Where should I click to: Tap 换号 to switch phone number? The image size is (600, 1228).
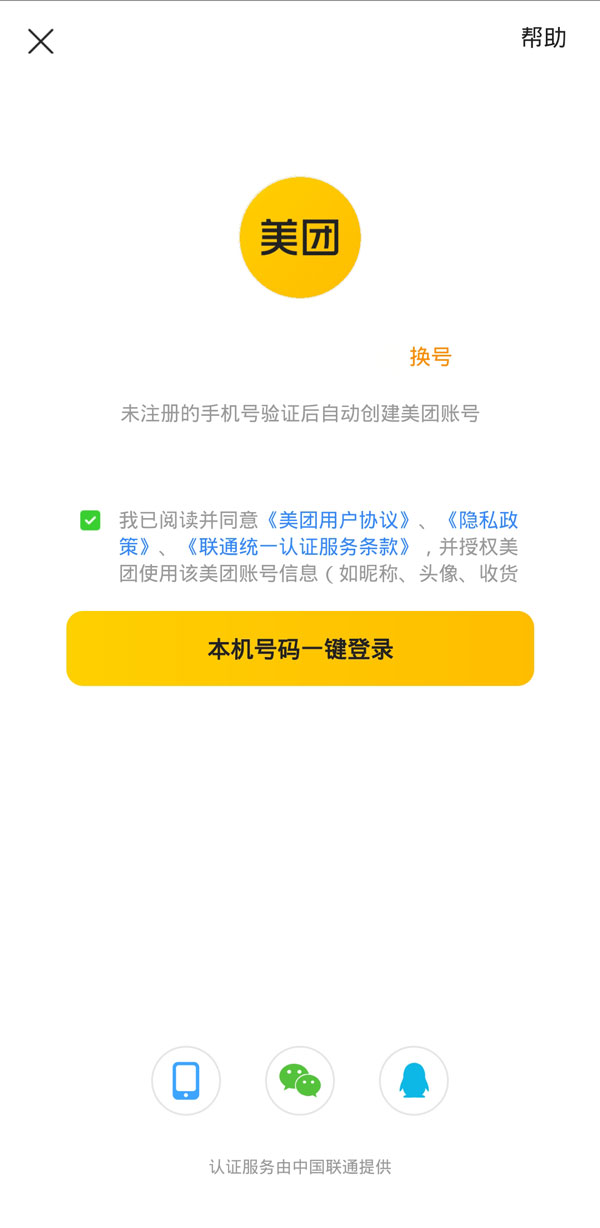pyautogui.click(x=430, y=357)
